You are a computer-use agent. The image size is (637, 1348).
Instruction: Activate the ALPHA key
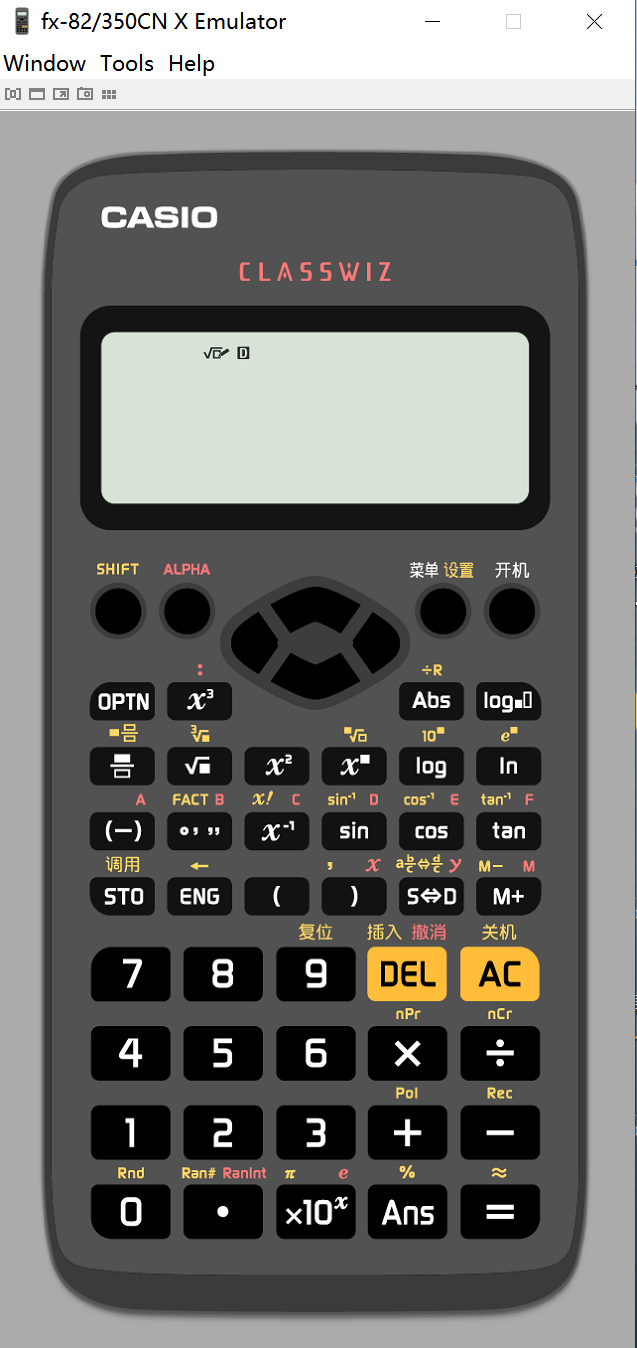coord(187,611)
